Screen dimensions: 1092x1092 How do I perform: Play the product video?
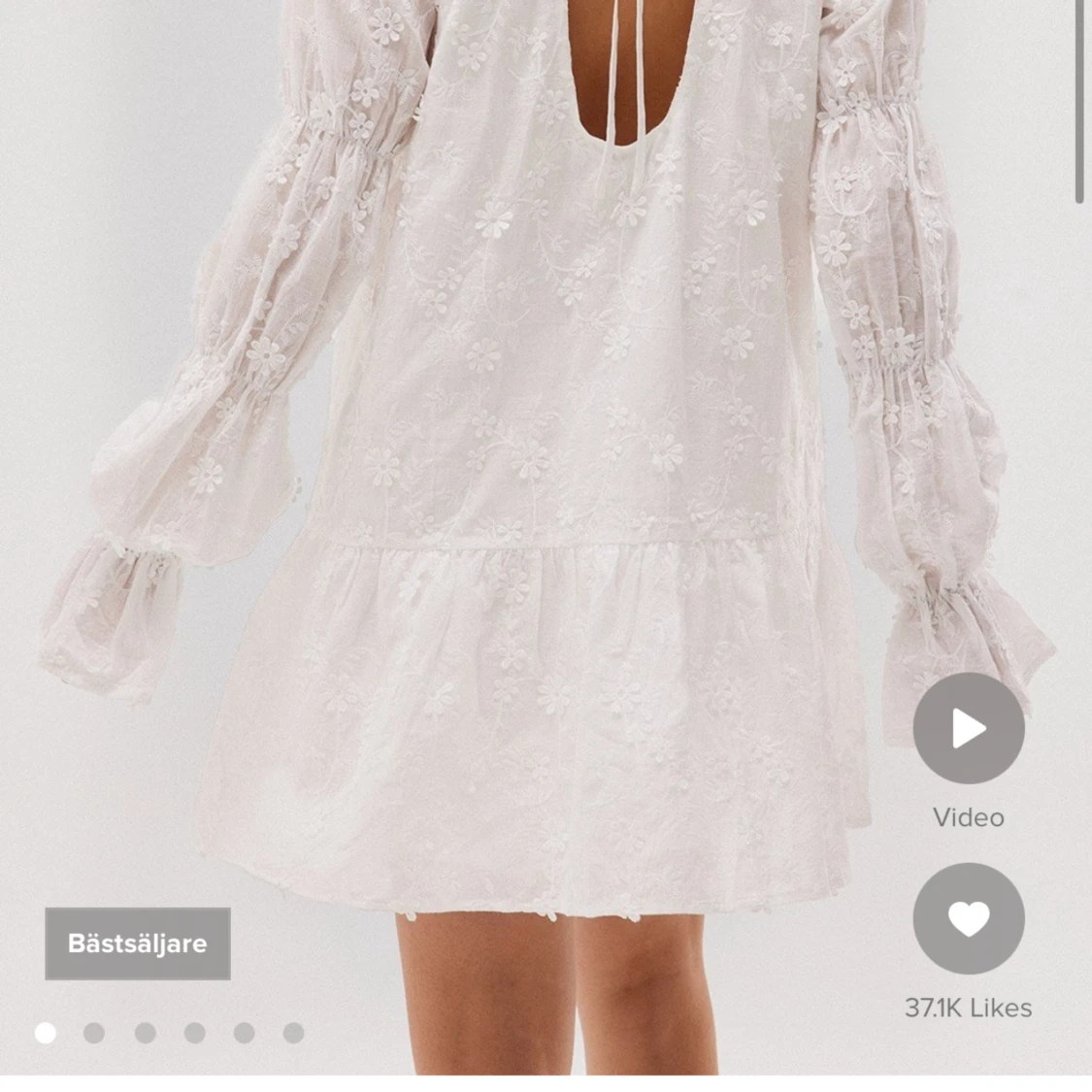click(968, 728)
